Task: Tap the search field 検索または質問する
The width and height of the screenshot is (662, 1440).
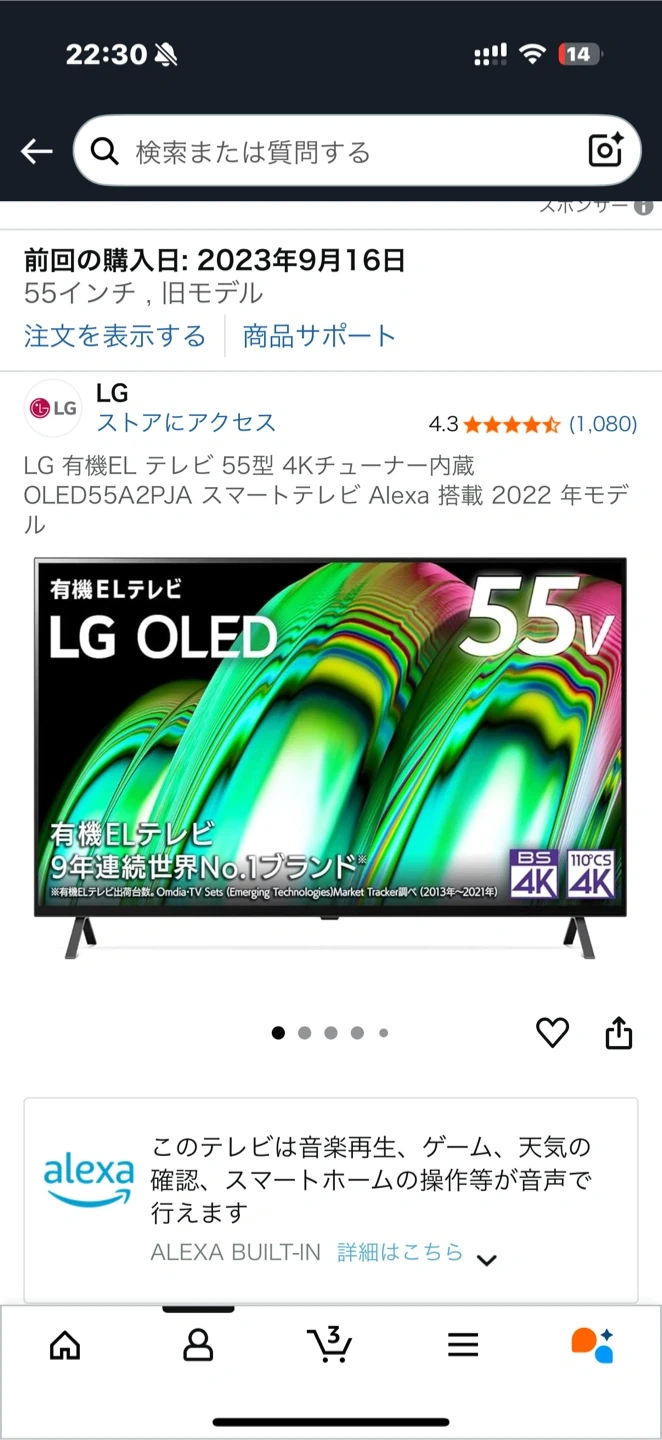Action: tap(330, 151)
